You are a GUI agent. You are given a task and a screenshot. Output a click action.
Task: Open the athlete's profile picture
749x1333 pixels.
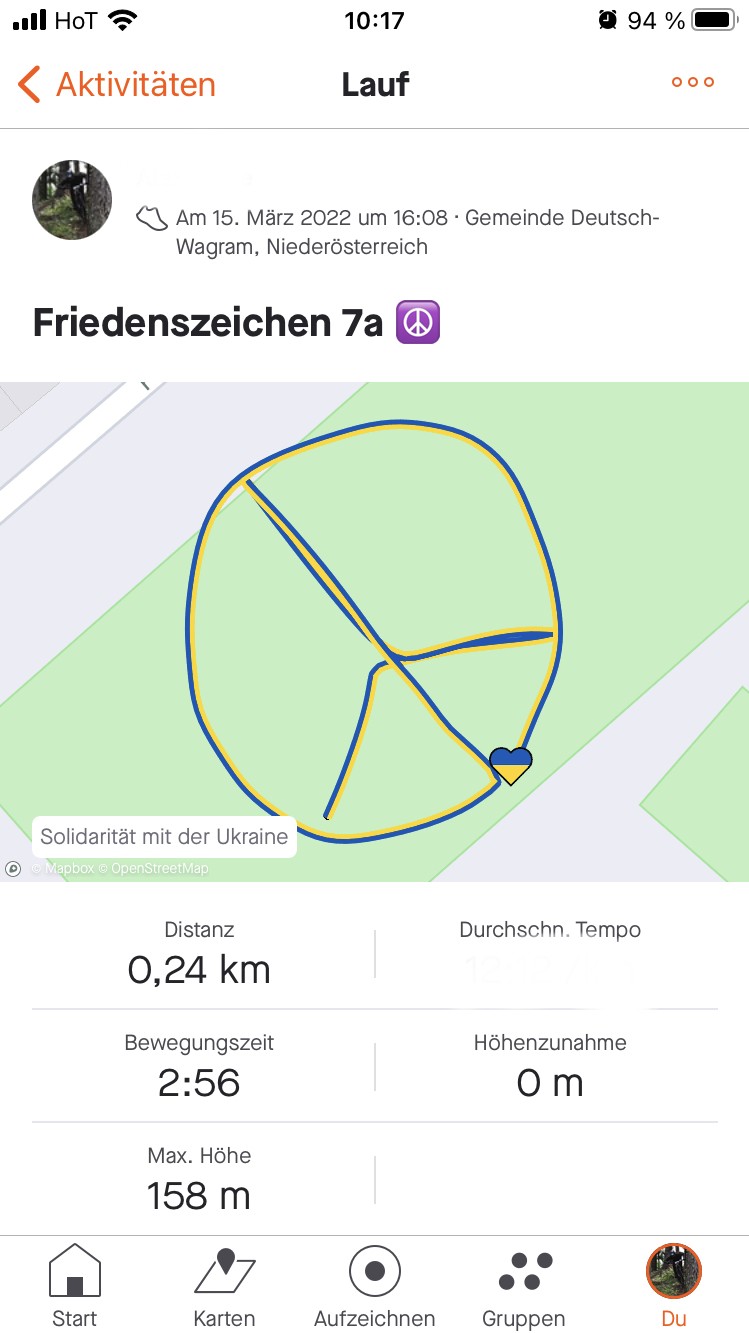[72, 200]
